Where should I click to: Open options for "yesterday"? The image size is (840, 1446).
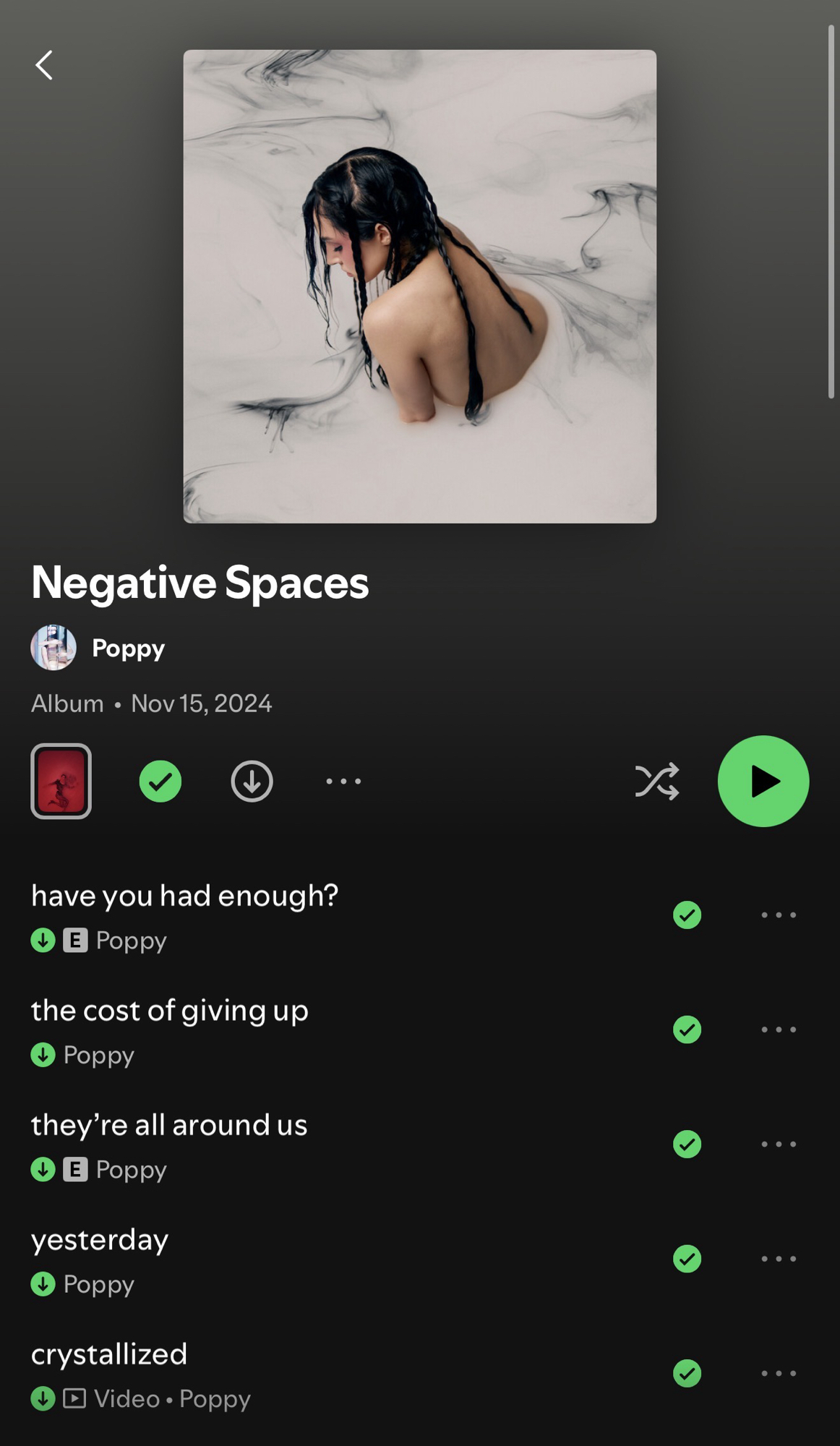pyautogui.click(x=778, y=1259)
